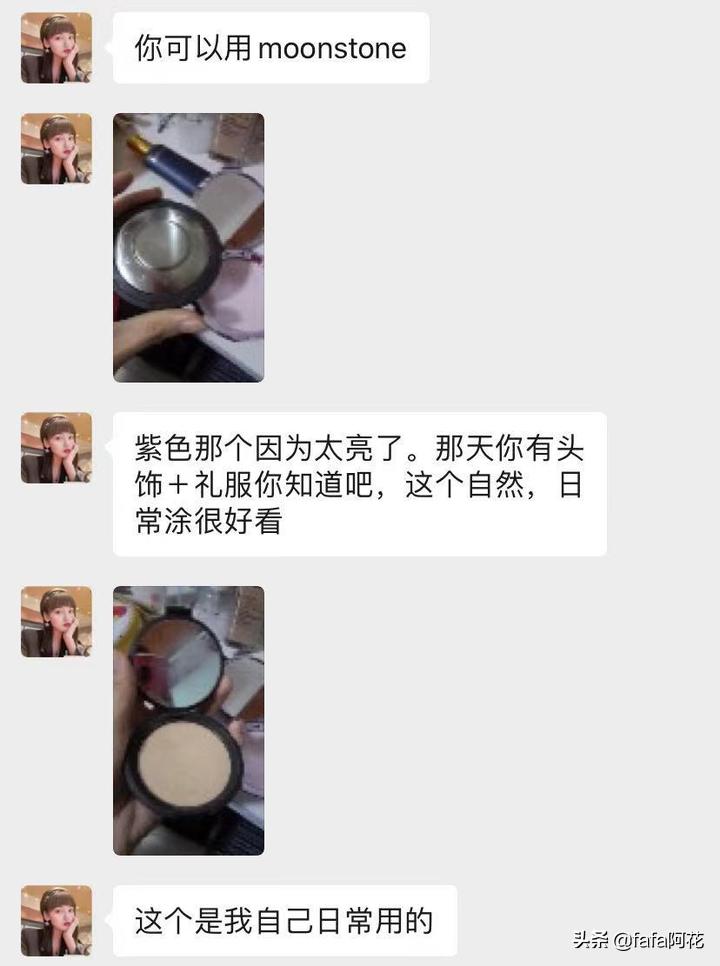
Task: Tap the message about 紫色那个太亮了
Action: pos(360,483)
